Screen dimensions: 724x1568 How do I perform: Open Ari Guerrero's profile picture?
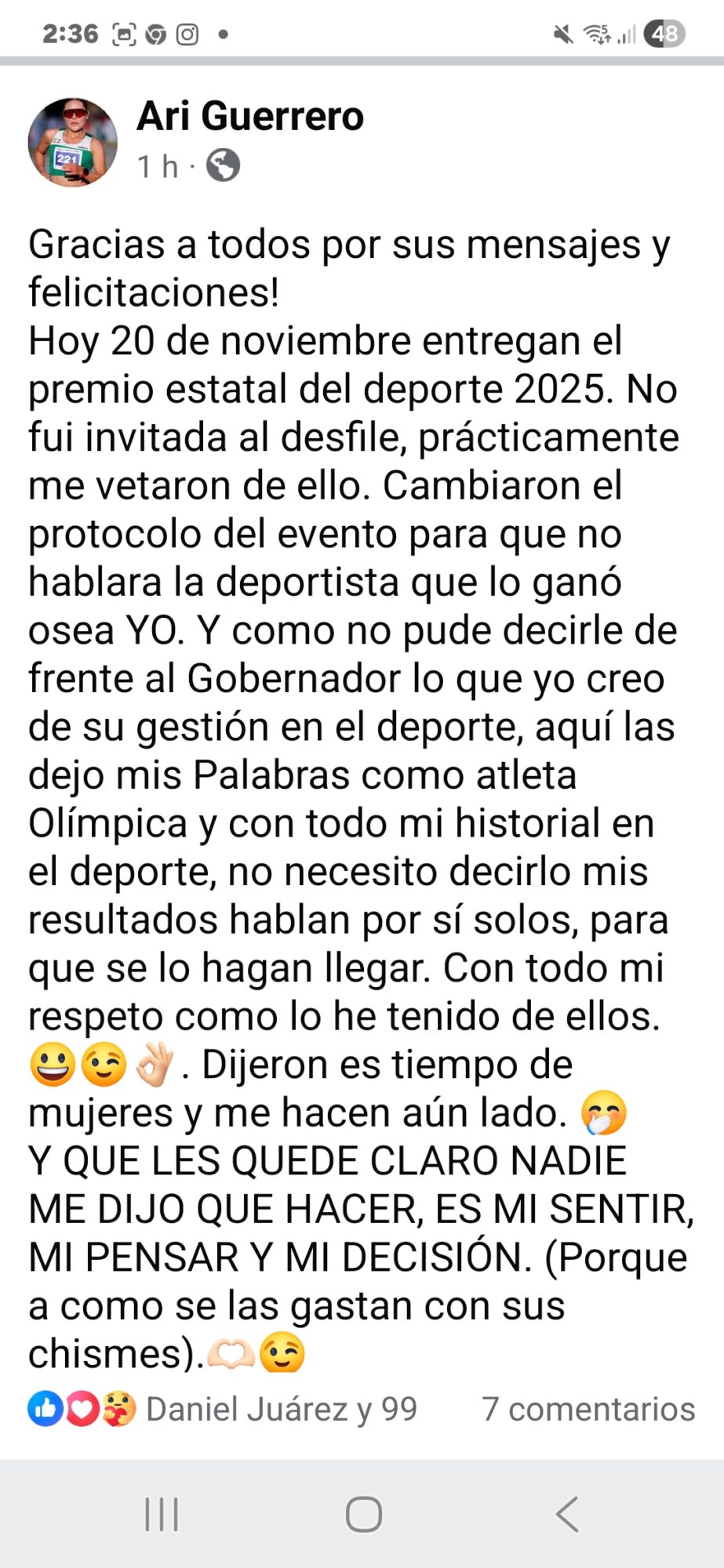[72, 143]
